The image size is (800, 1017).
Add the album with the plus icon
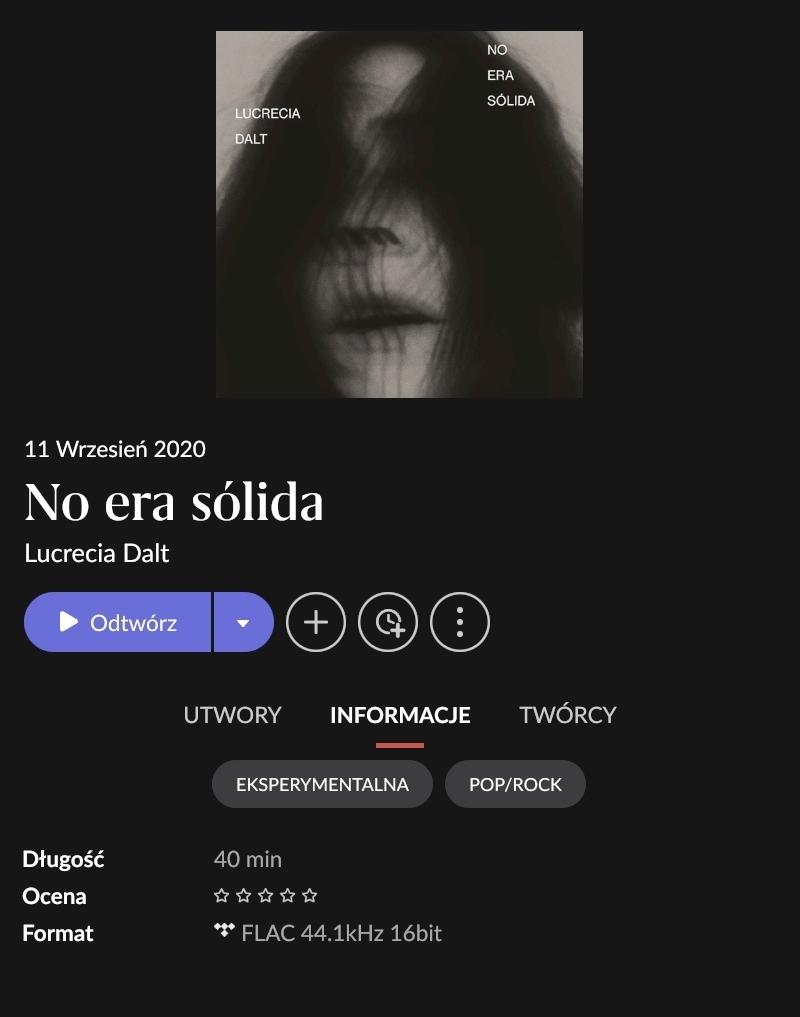316,622
